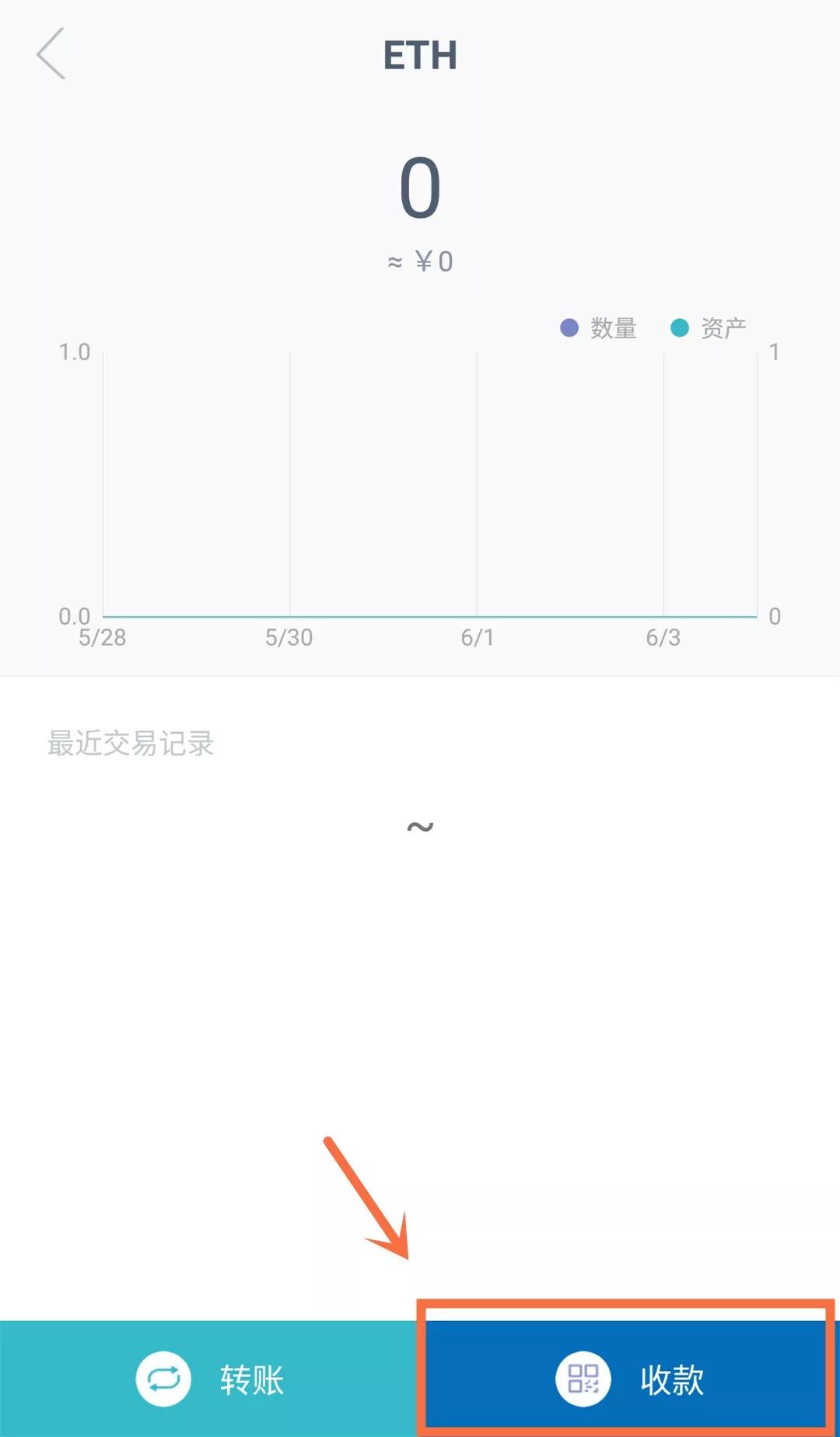840x1437 pixels.
Task: Tap the ETH title at the top
Action: tap(420, 55)
